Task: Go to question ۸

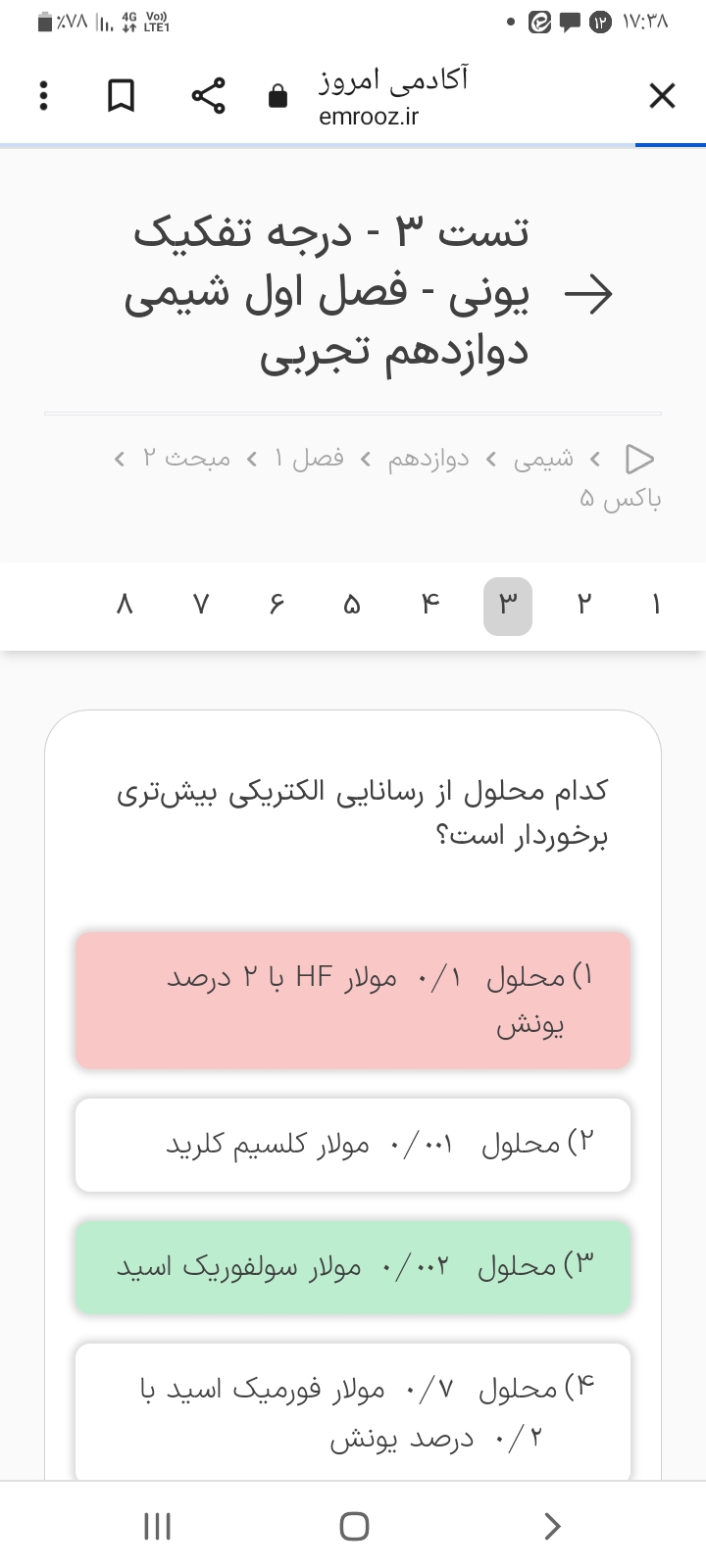Action: 124,605
